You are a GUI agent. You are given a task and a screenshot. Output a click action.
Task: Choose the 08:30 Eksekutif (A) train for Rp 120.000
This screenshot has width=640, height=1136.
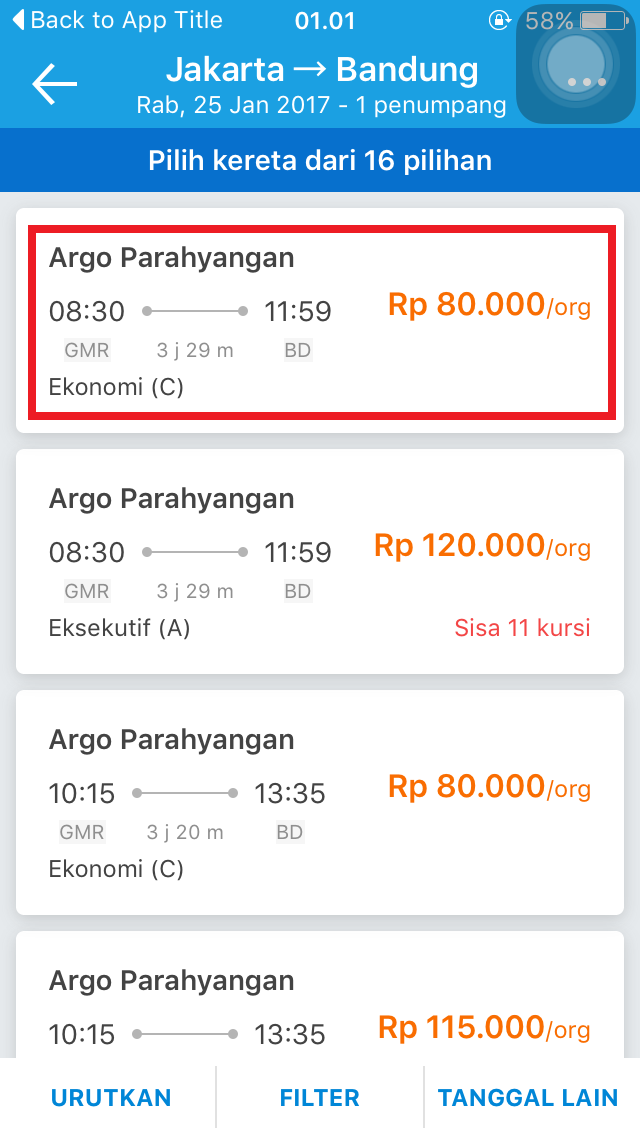(320, 561)
